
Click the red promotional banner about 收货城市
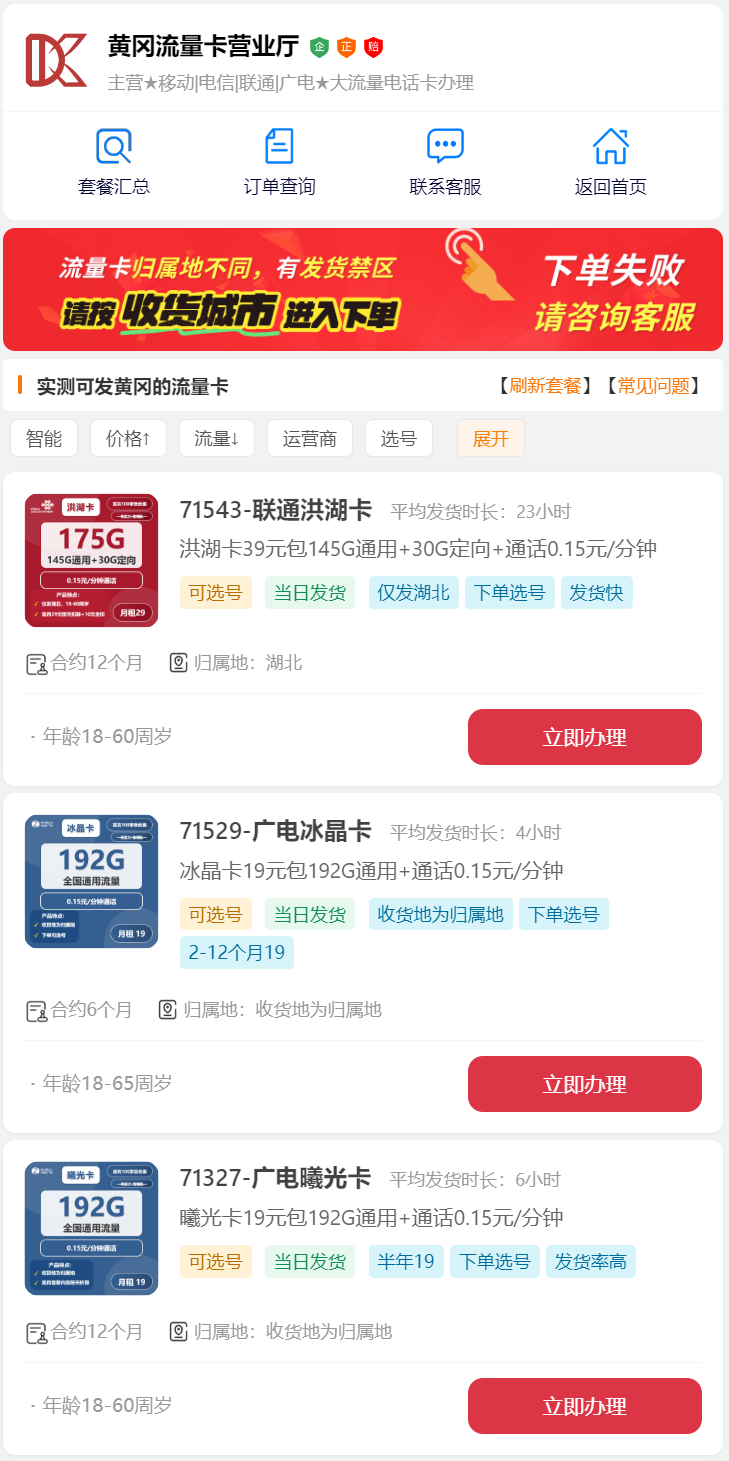[x=364, y=290]
